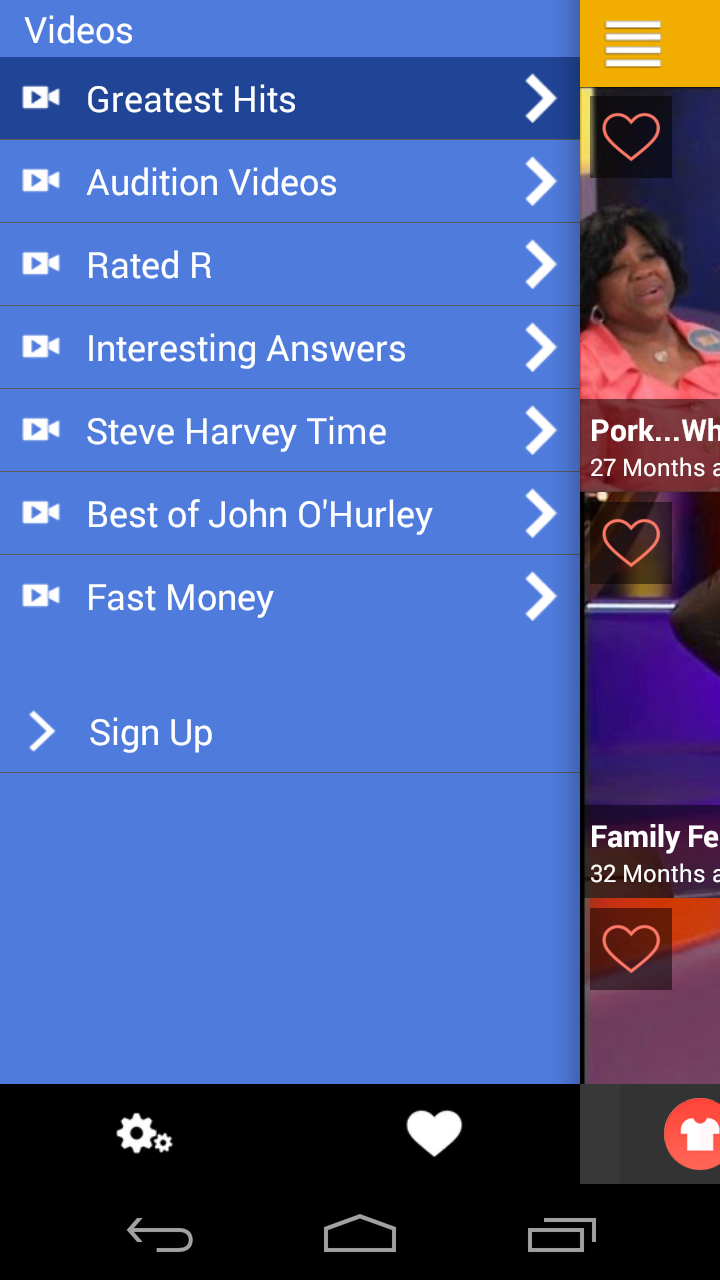Open the Greatest Hits videos
The image size is (720, 1280).
(289, 99)
